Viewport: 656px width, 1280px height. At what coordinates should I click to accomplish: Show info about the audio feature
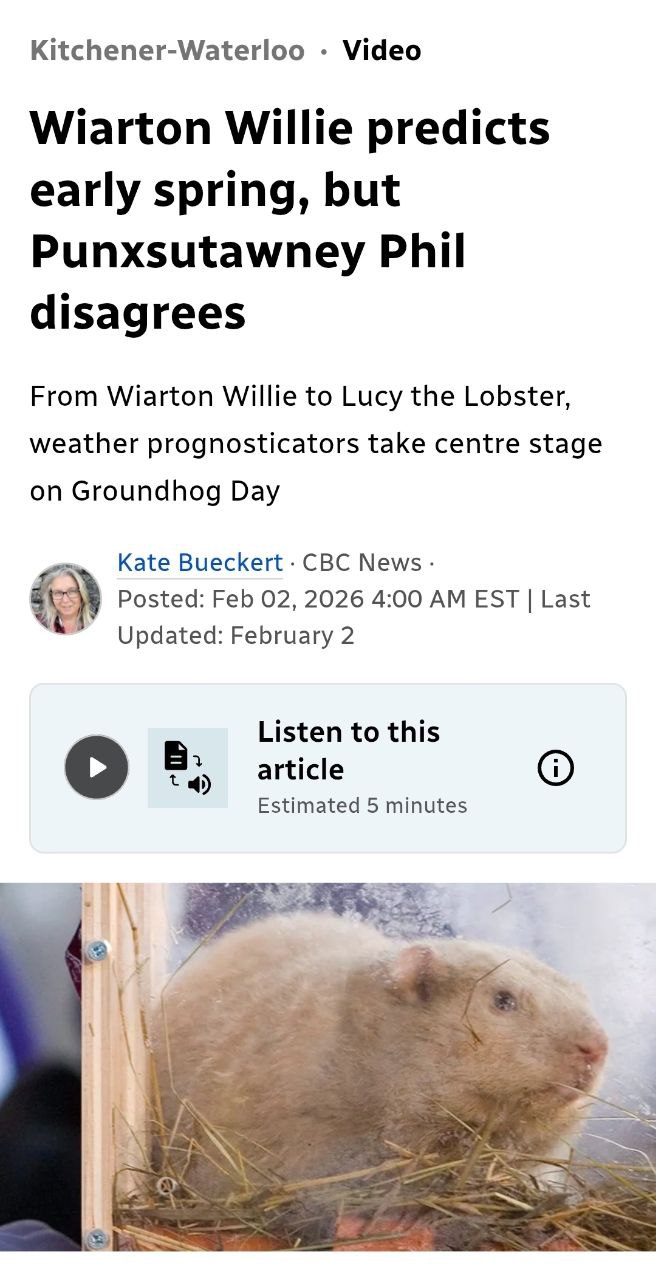pyautogui.click(x=556, y=768)
